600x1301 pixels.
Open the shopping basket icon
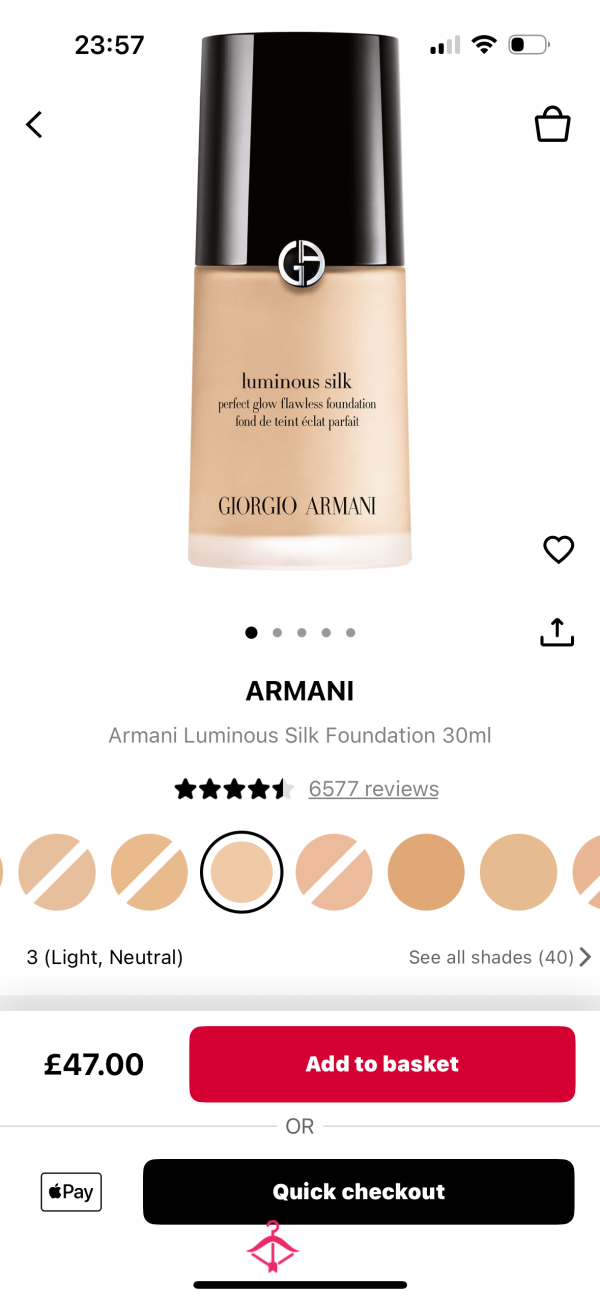coord(552,125)
